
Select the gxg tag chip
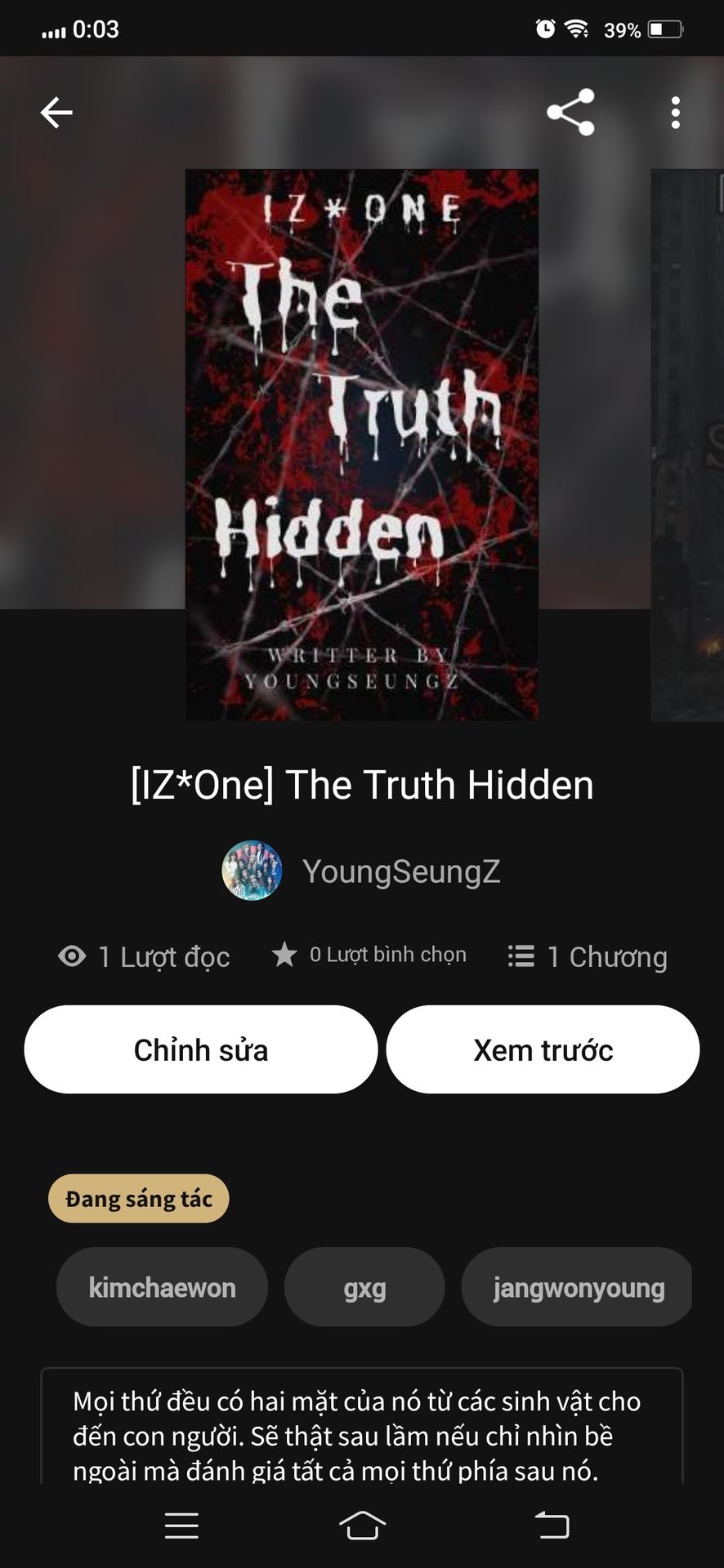364,1287
